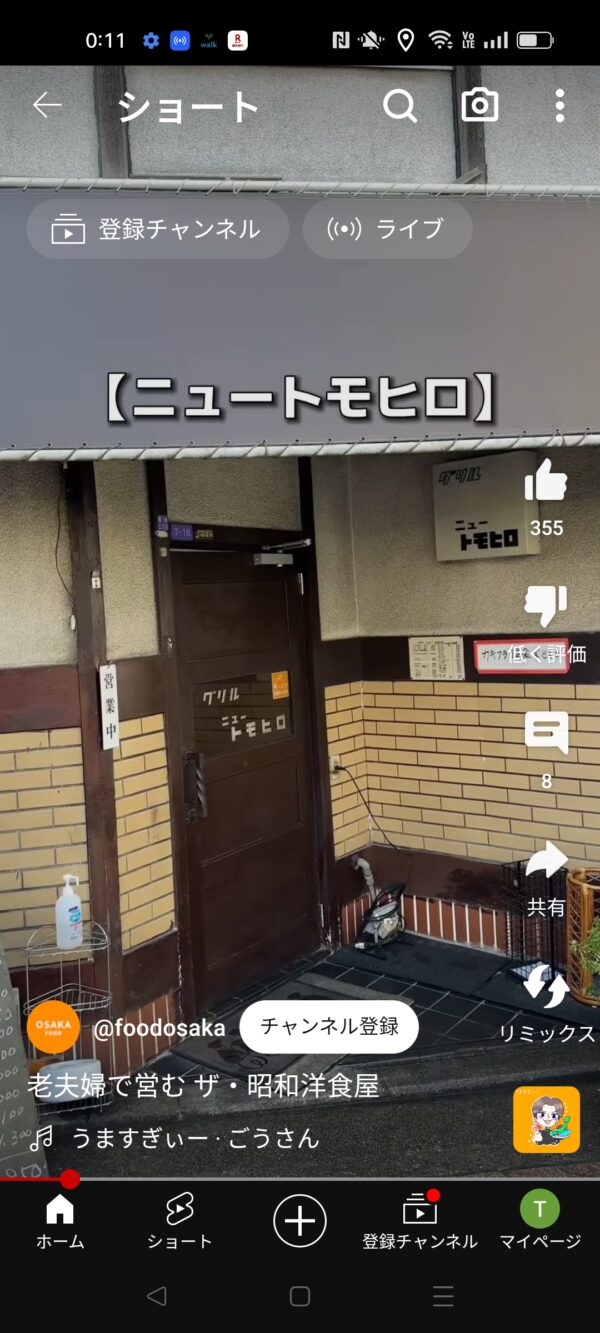This screenshot has width=600, height=1333.
Task: Like this Short with the thumbs up
Action: coord(546,482)
